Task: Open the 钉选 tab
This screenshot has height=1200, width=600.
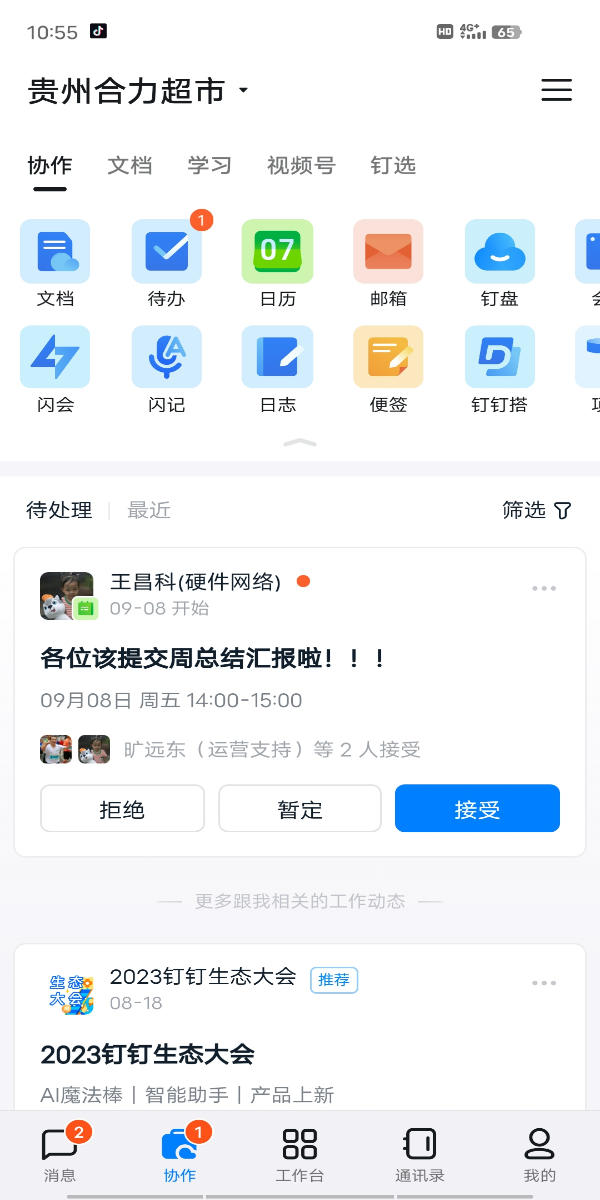Action: (x=393, y=166)
